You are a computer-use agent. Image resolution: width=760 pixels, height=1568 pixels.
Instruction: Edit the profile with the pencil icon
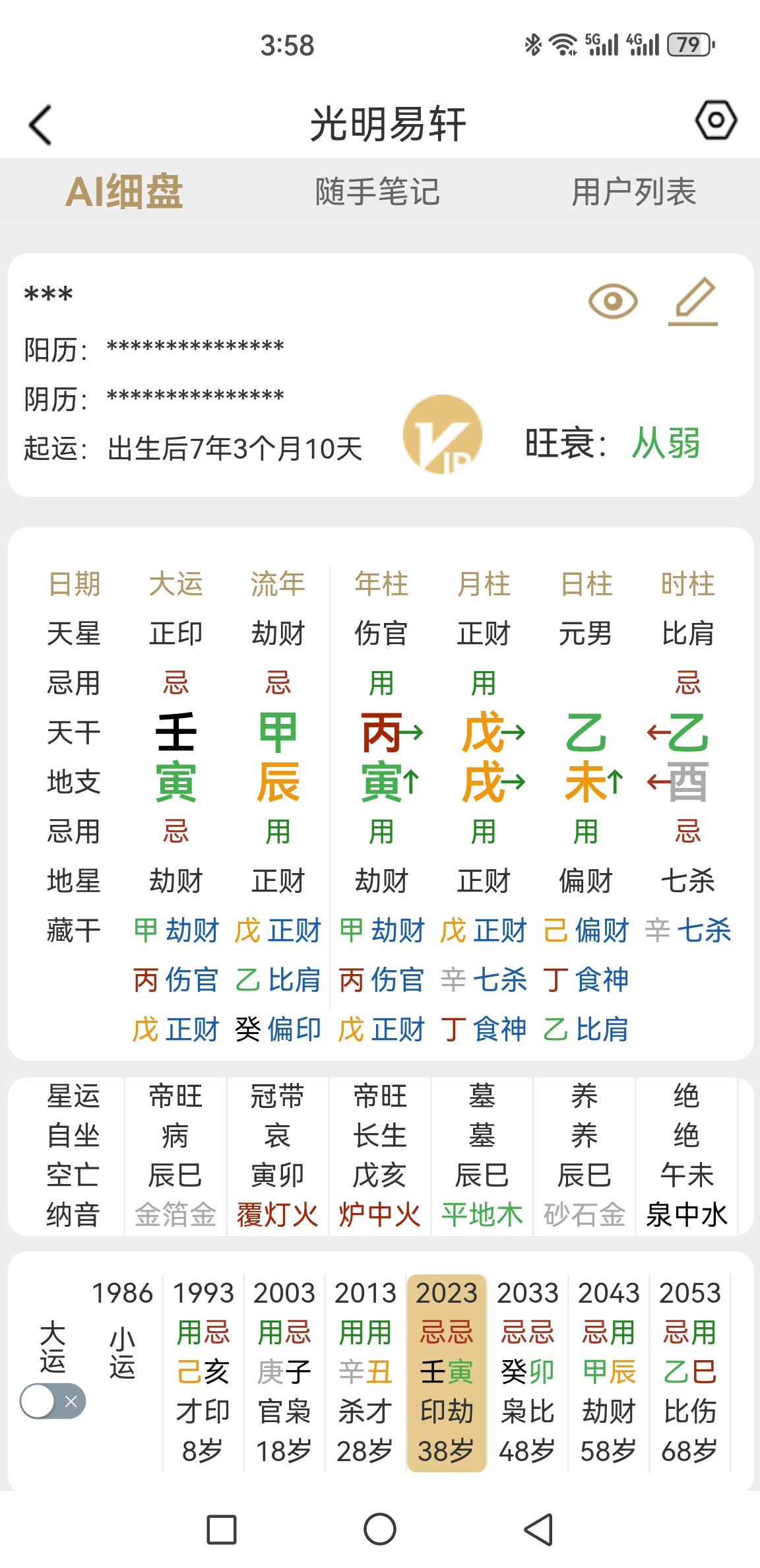point(694,302)
